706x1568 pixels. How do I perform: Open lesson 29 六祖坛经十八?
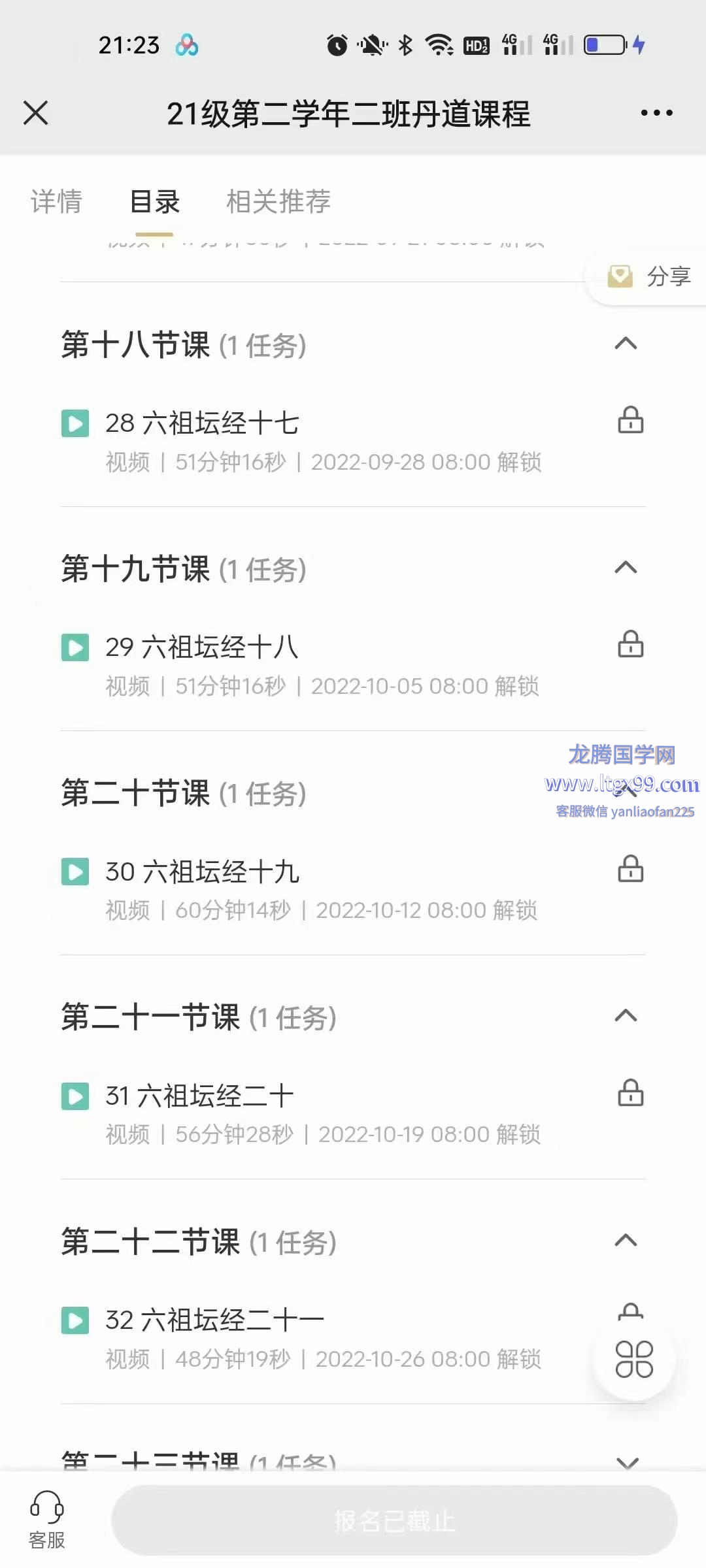[353, 665]
